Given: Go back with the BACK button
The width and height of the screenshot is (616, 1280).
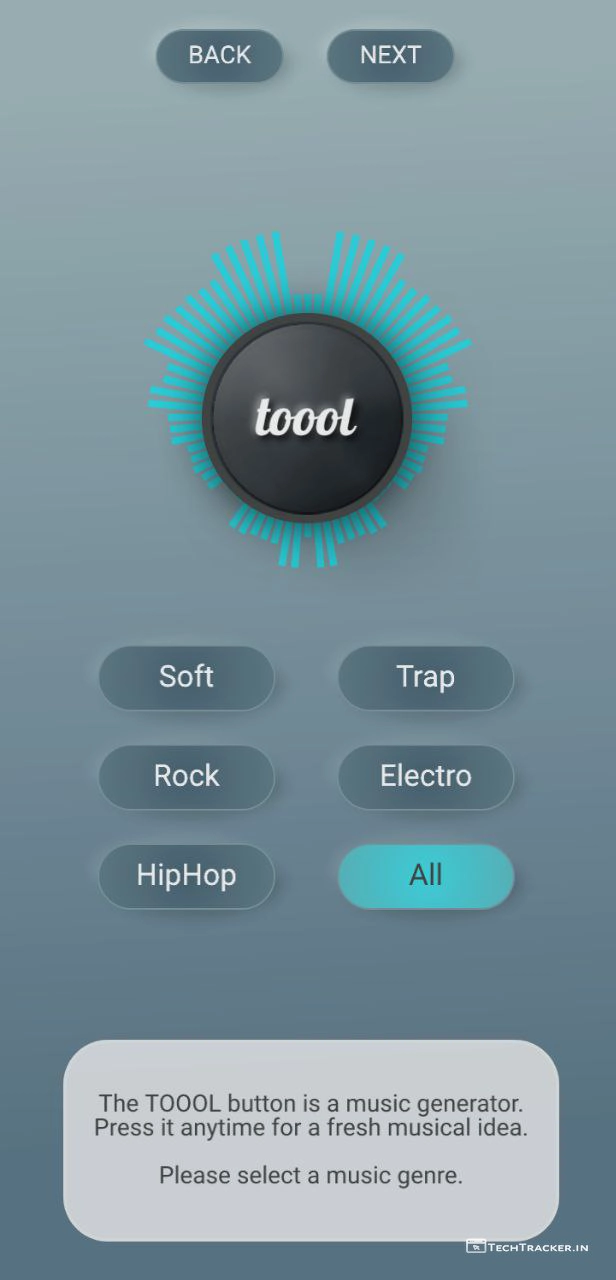Looking at the screenshot, I should [x=219, y=55].
